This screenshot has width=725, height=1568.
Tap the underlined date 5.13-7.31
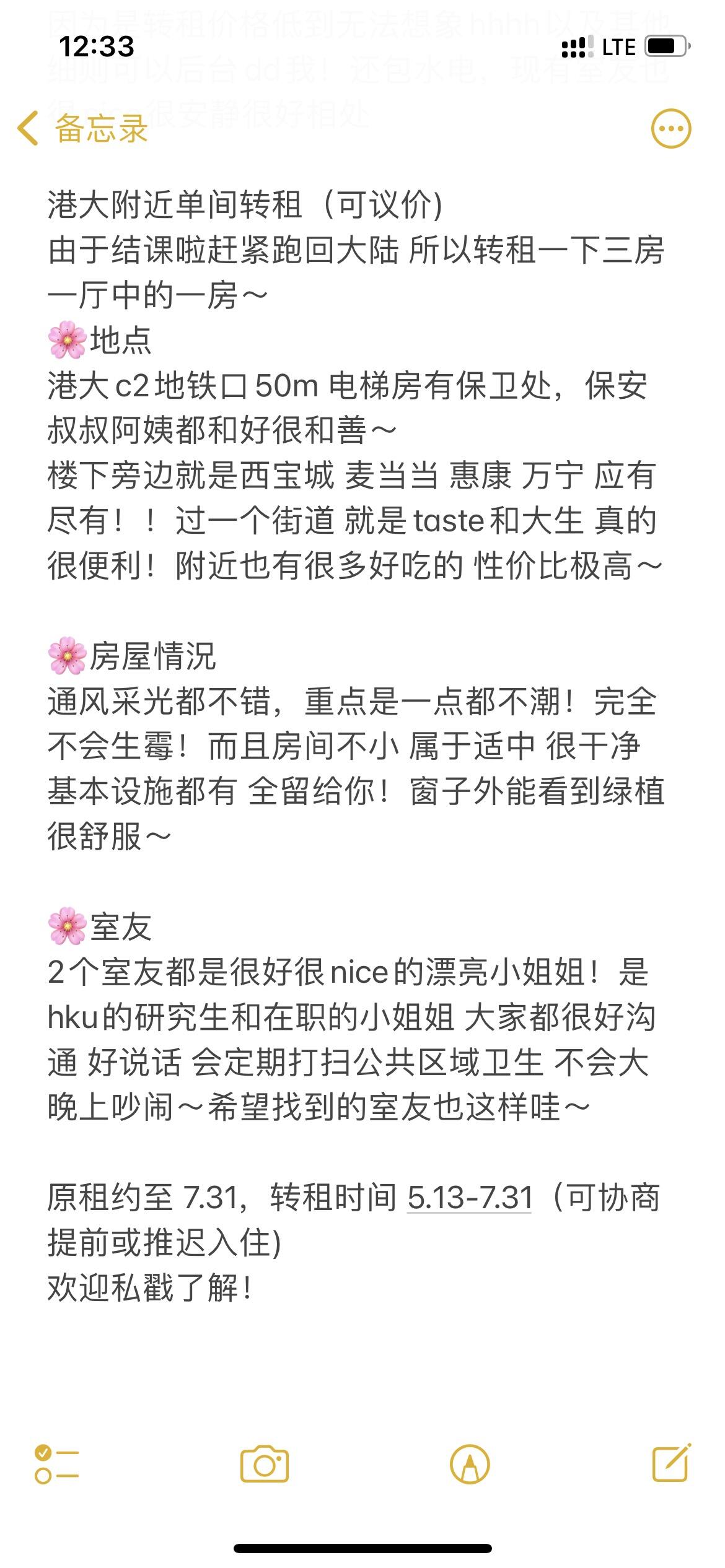coord(470,1196)
